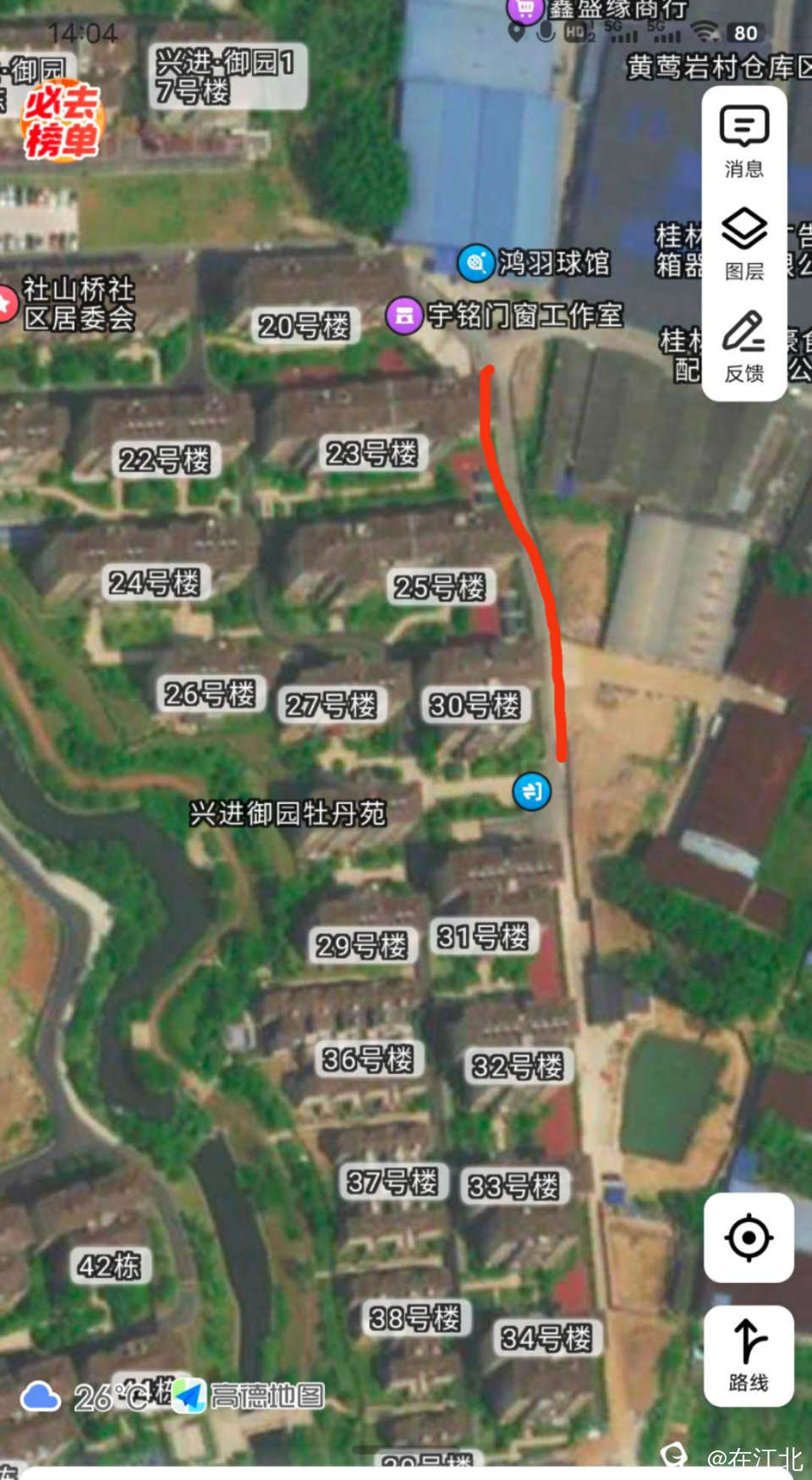The height and width of the screenshot is (1480, 812).
Task: Open the 必去榜单 ranking badge
Action: coord(62,121)
